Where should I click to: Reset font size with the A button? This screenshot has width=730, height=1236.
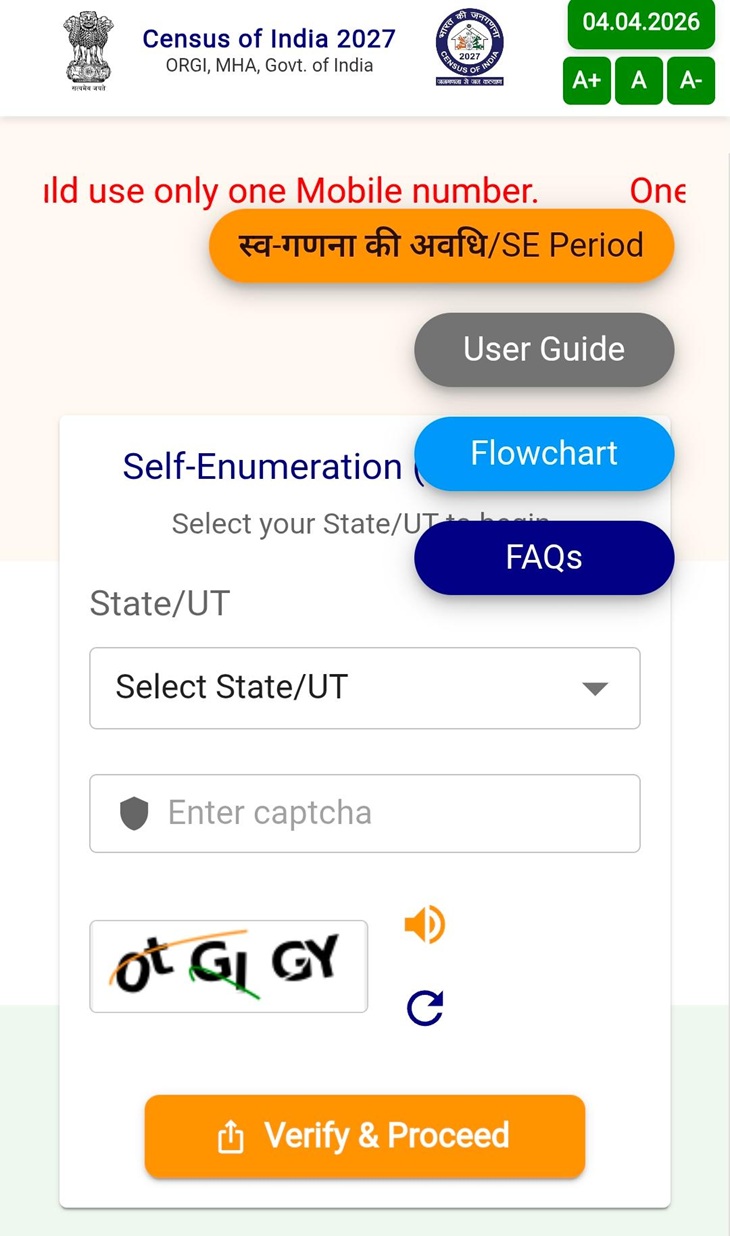[639, 81]
